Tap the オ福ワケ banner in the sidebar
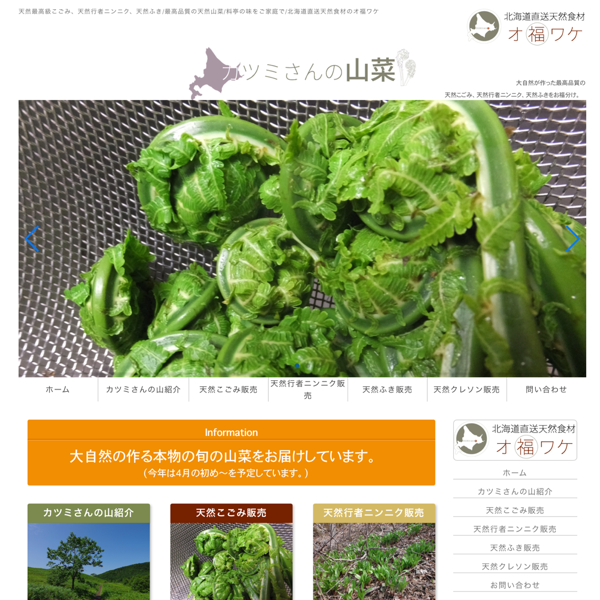 [x=515, y=440]
